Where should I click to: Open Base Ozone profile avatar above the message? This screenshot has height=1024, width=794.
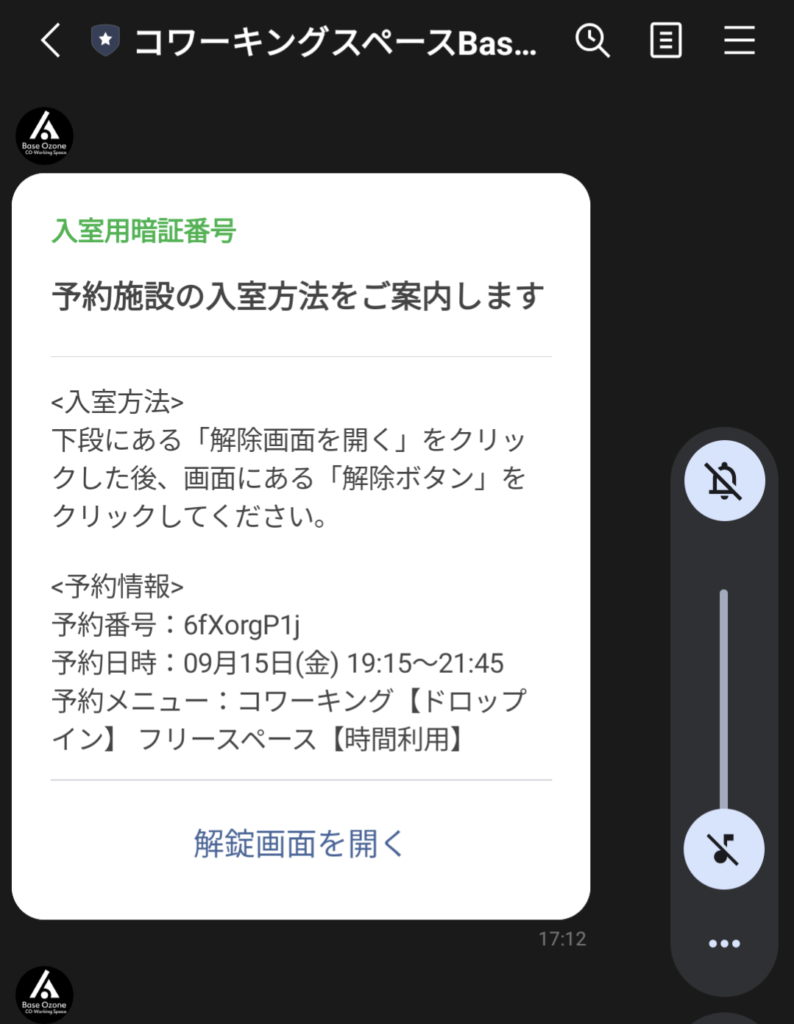click(x=45, y=136)
